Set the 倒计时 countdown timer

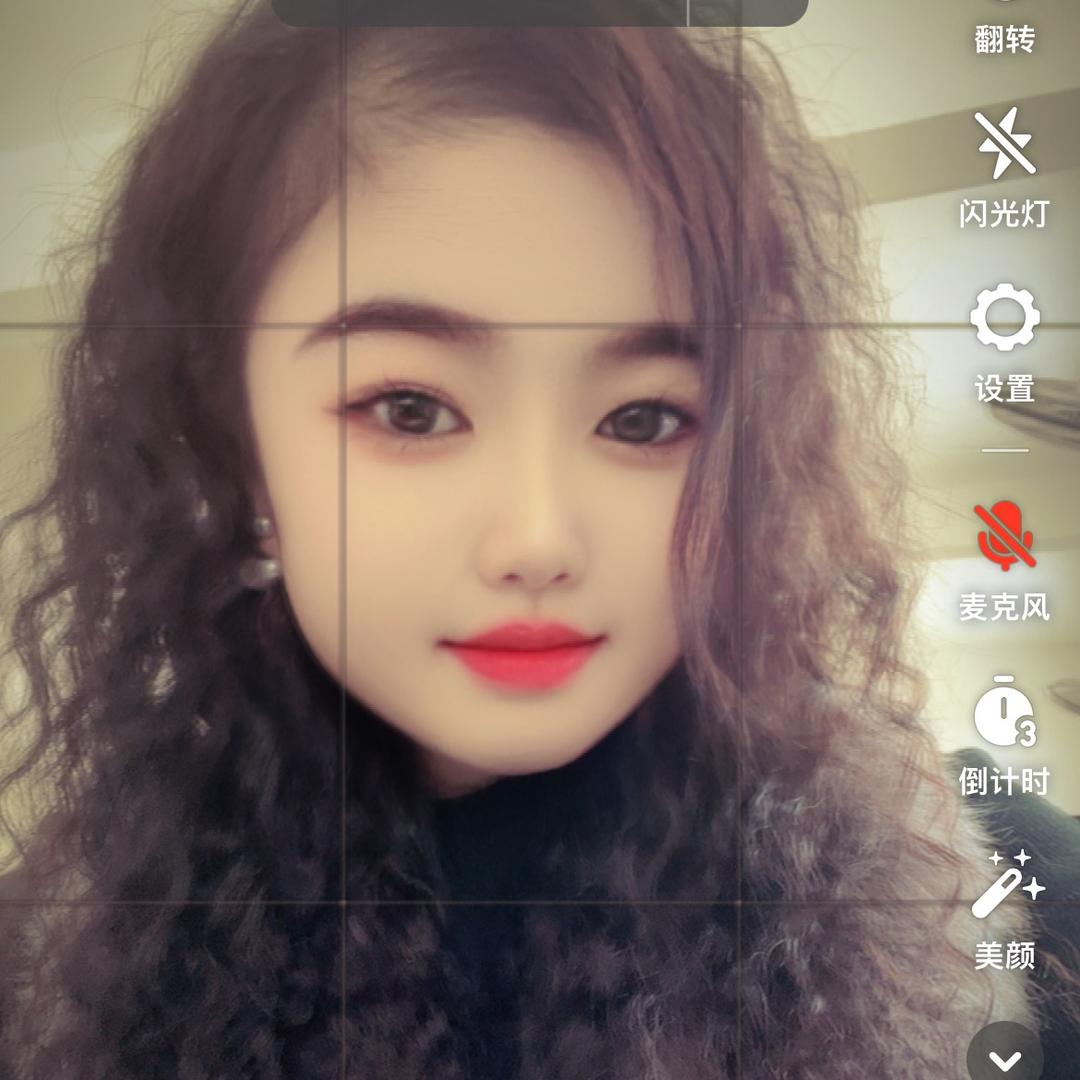point(1004,712)
